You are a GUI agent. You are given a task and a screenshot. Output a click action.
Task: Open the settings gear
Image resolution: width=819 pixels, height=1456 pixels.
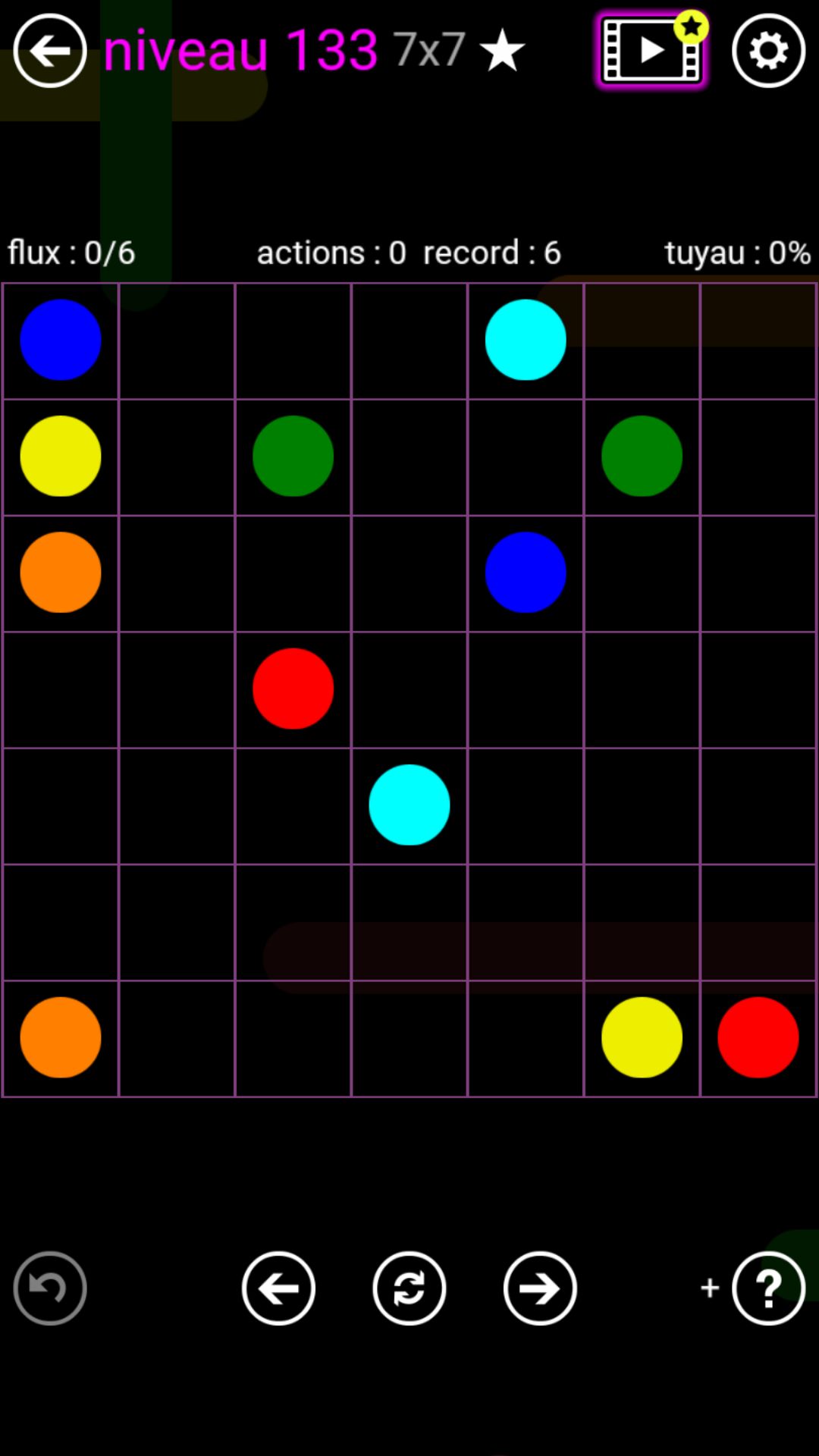pos(768,51)
